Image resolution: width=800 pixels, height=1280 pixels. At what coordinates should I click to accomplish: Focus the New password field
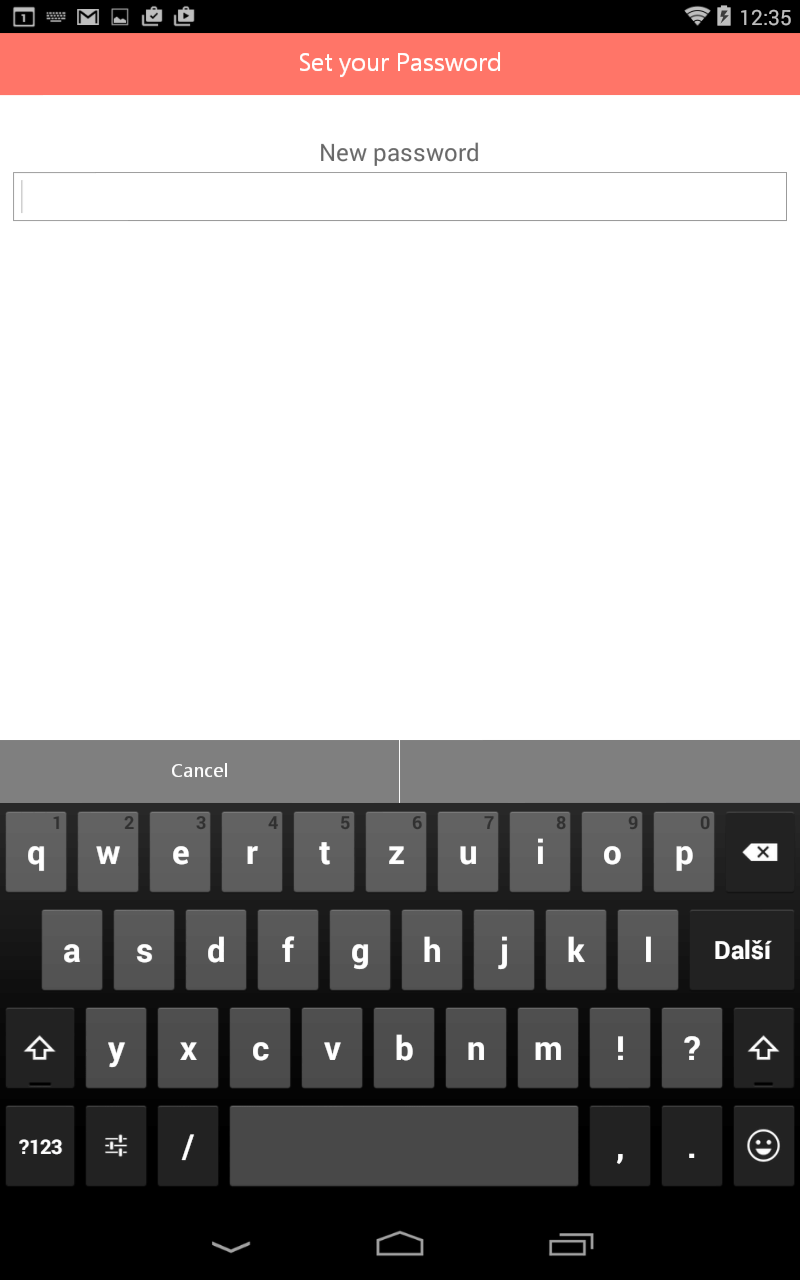(400, 196)
